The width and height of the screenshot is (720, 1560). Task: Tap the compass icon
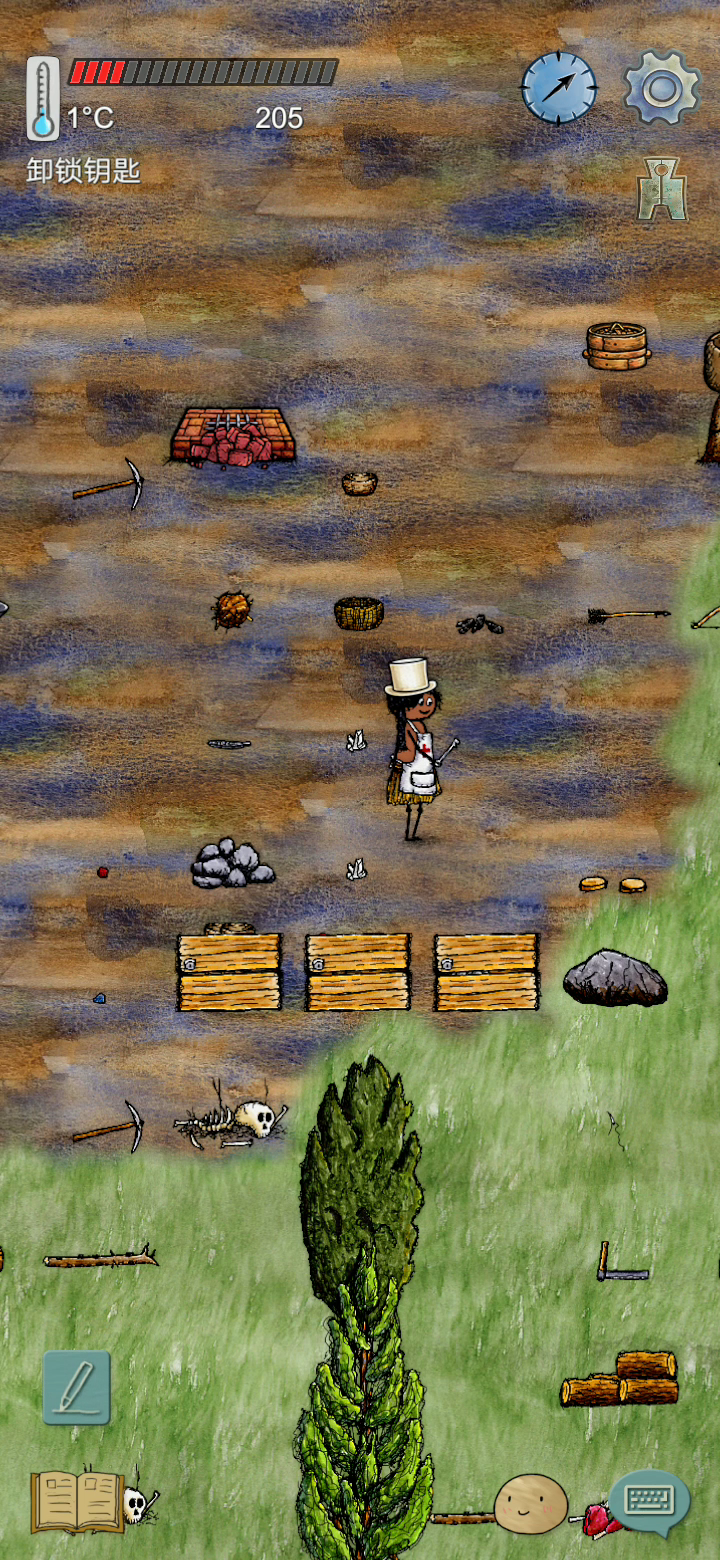pyautogui.click(x=559, y=87)
